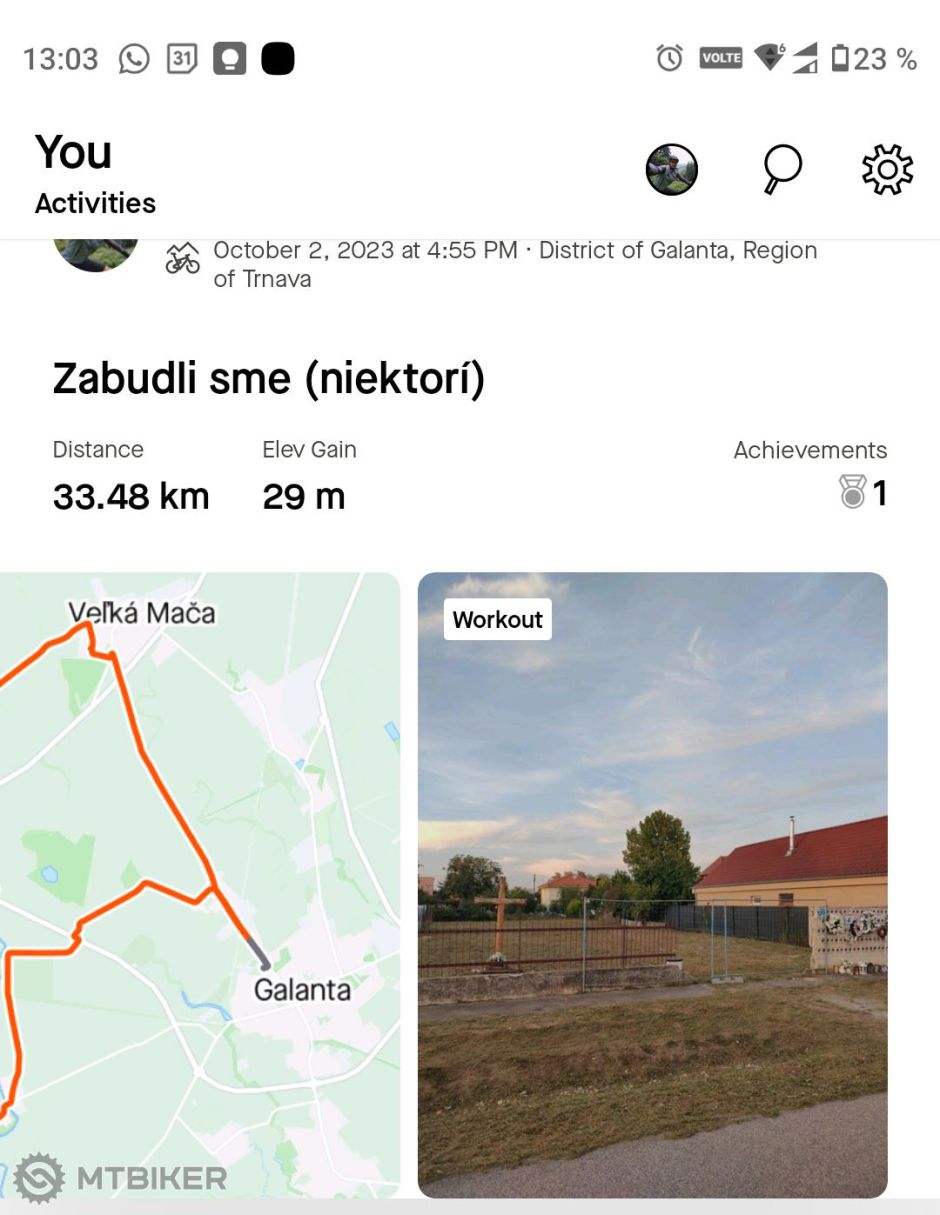Open the search icon

[781, 168]
